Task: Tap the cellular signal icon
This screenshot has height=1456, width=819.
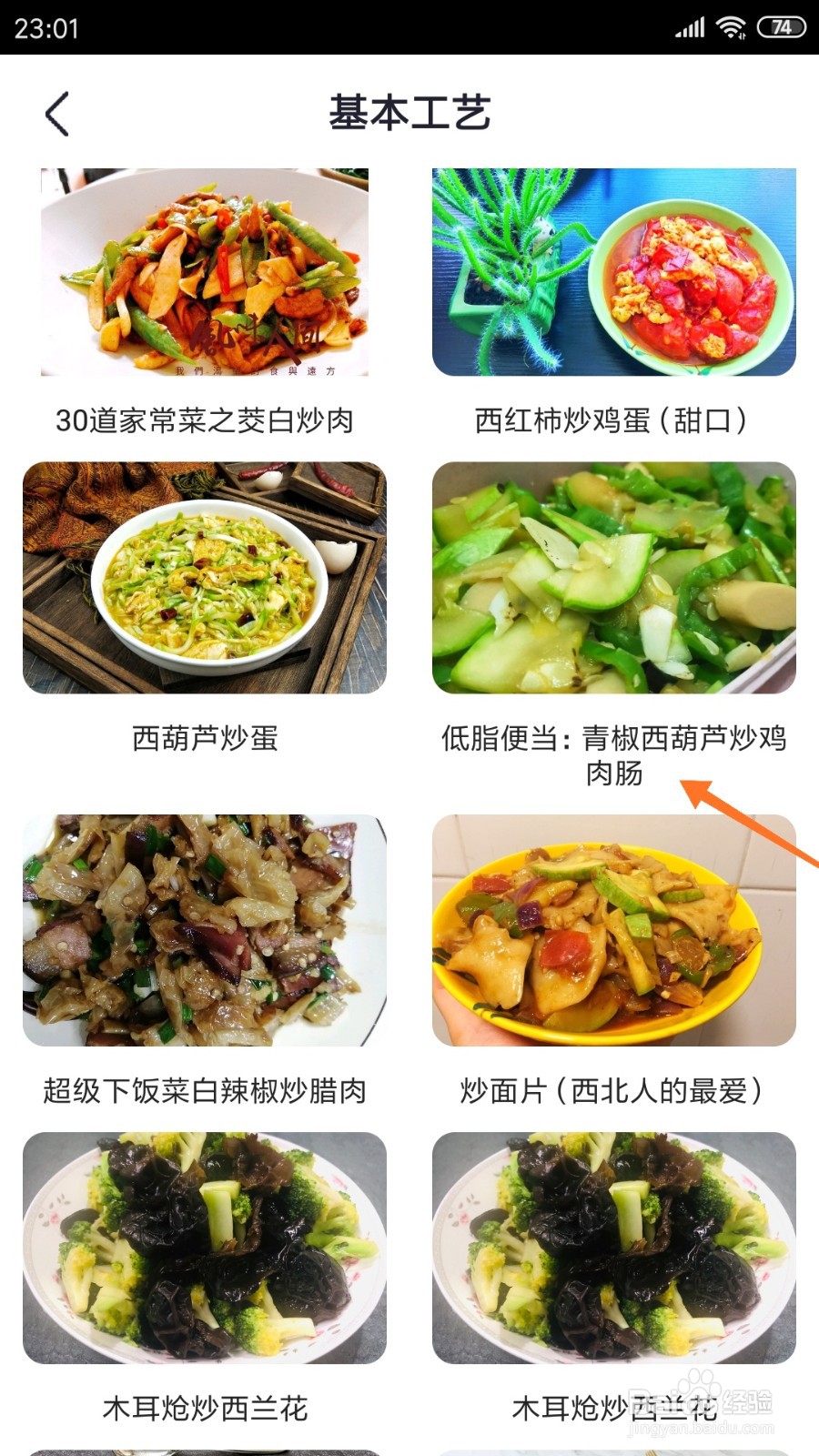Action: coord(689,27)
